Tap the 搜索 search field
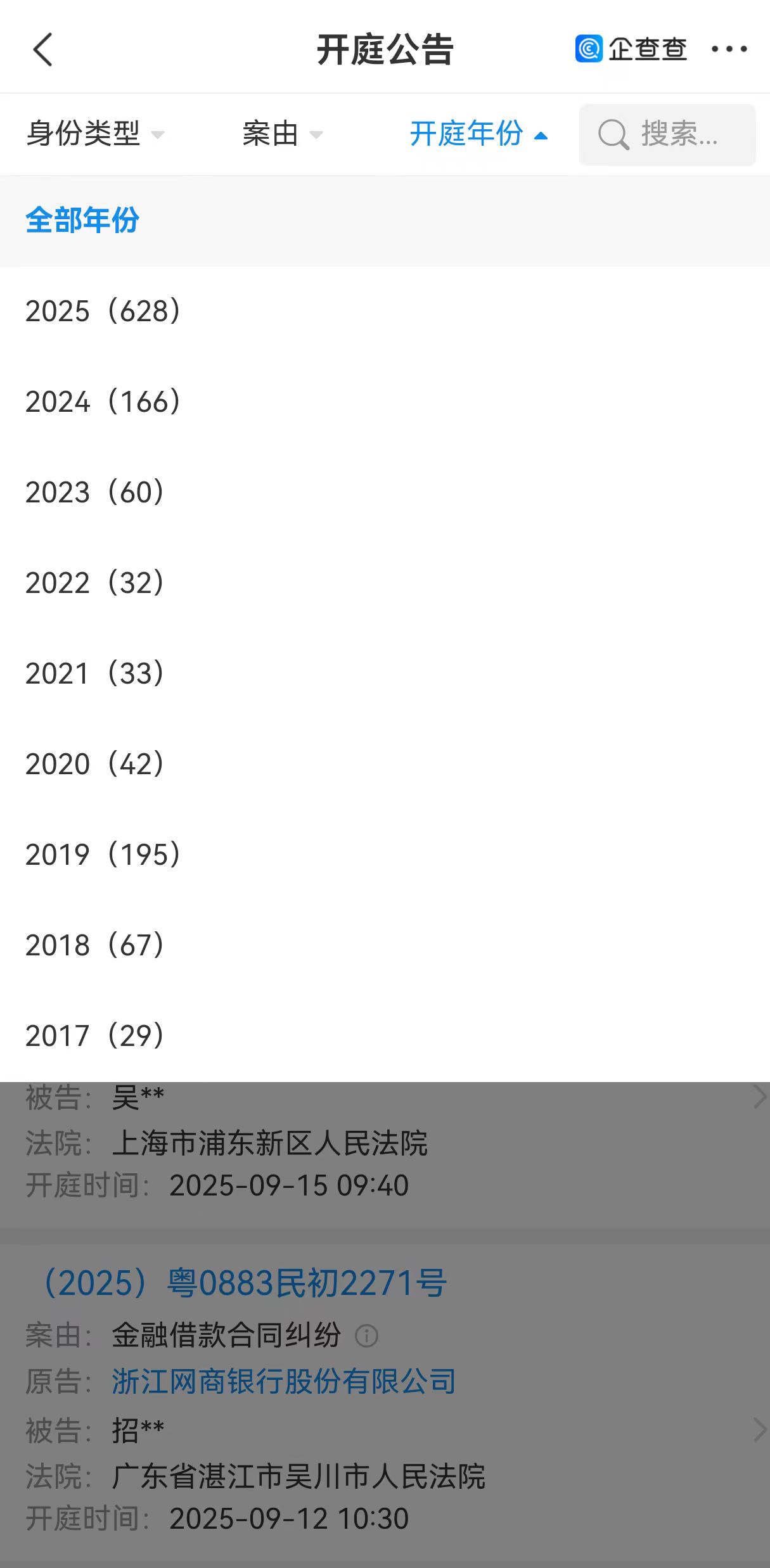 coord(667,134)
